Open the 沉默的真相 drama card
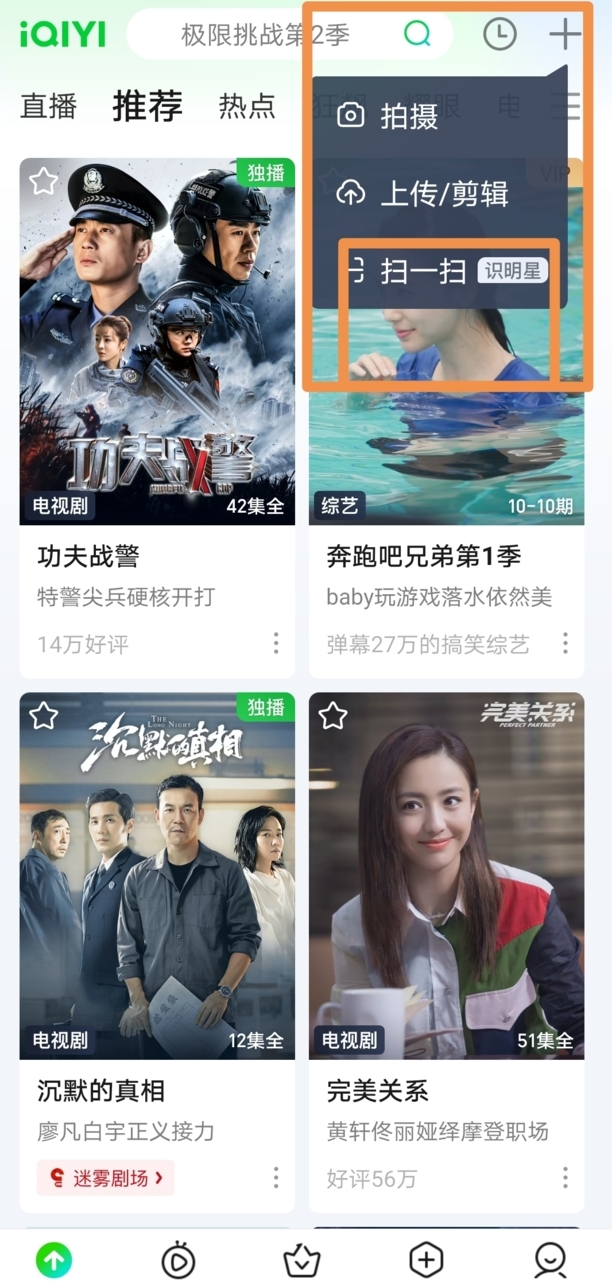This screenshot has height=1285, width=612. (x=157, y=876)
